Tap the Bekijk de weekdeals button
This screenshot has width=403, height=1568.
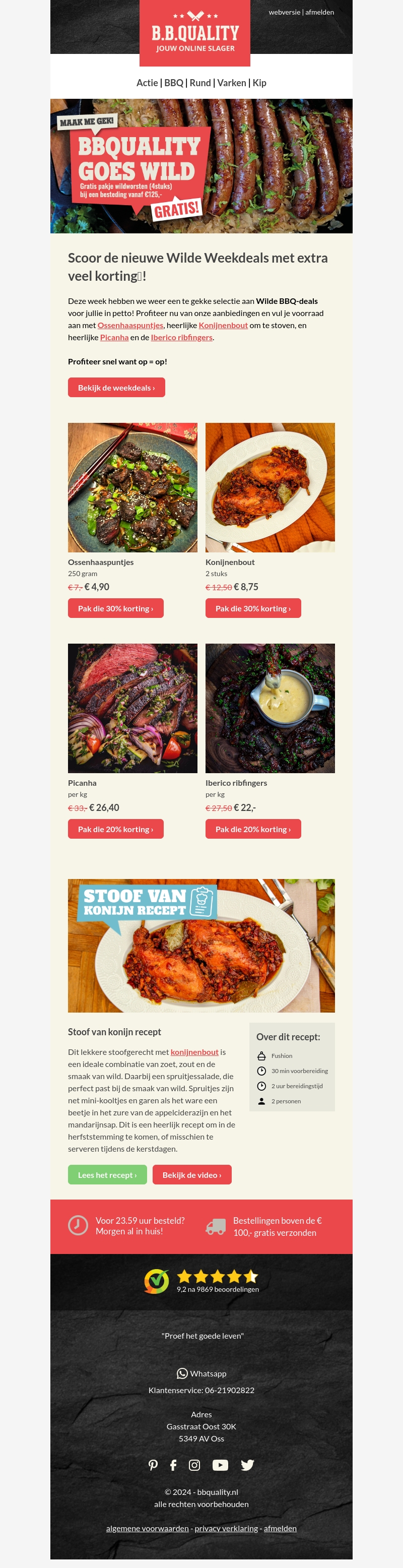coord(116,388)
